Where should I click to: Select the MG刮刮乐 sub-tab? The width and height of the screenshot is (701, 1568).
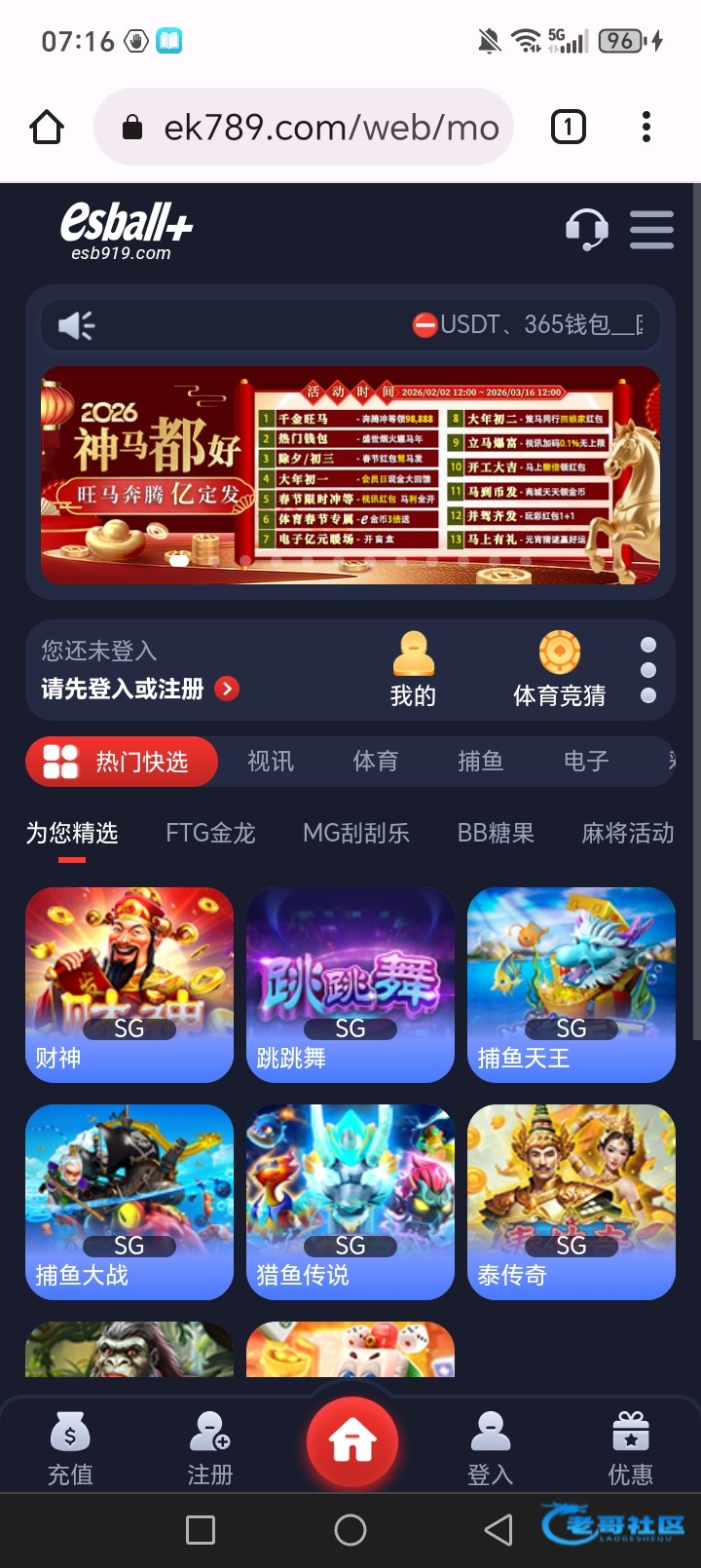[355, 833]
